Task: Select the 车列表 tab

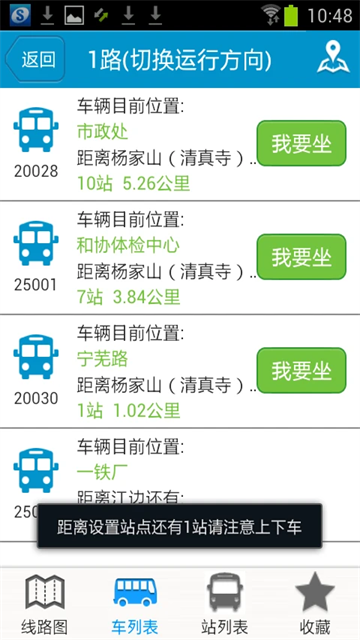Action: [x=135, y=604]
